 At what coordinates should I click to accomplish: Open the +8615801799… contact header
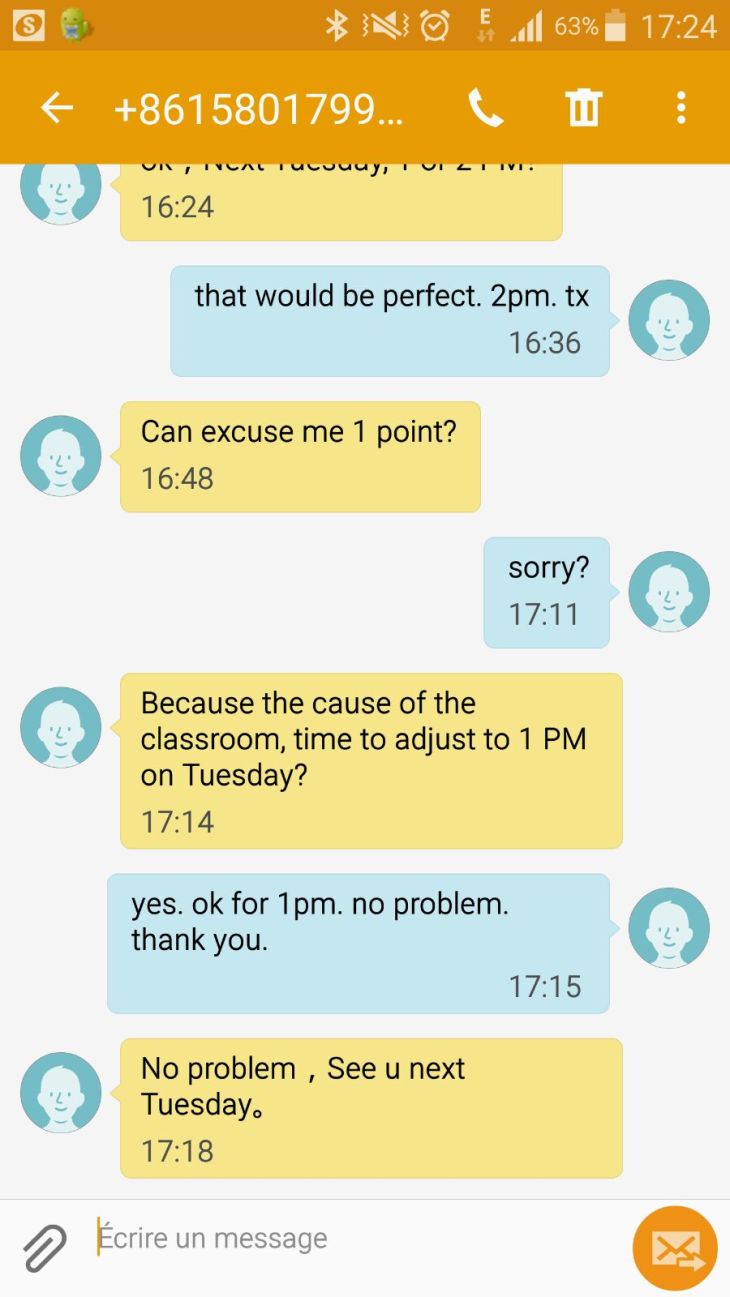[259, 108]
